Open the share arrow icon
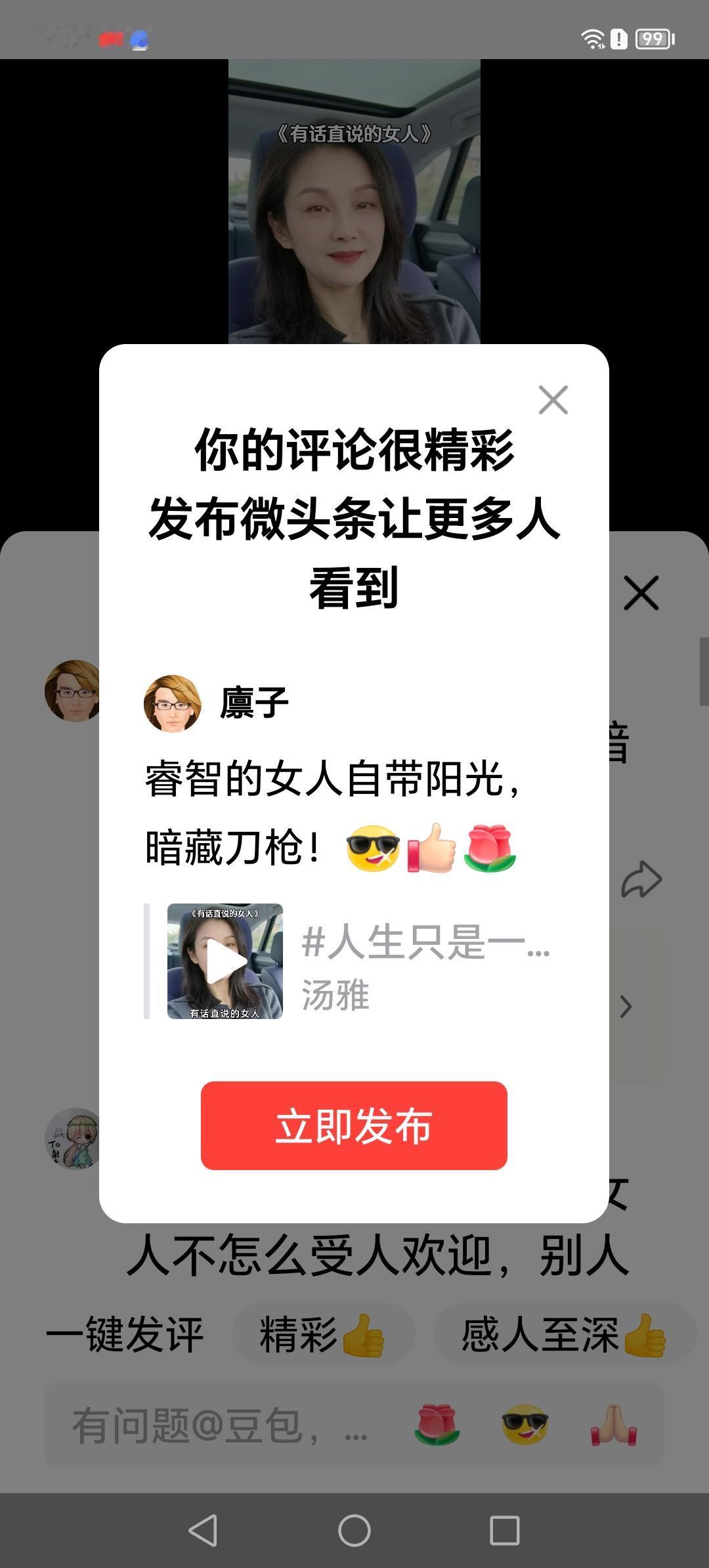 pyautogui.click(x=641, y=879)
